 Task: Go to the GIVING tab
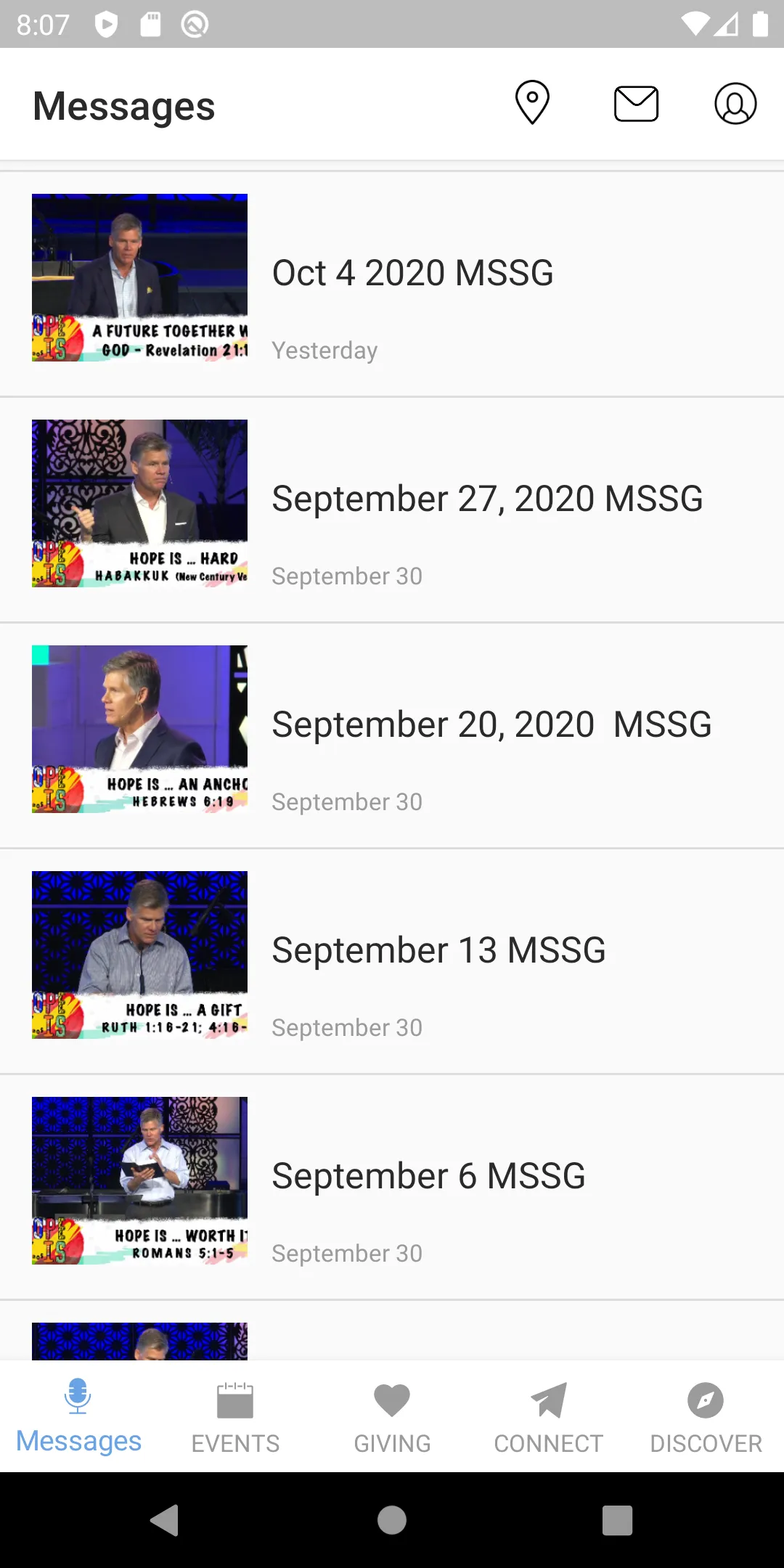coord(392,1416)
